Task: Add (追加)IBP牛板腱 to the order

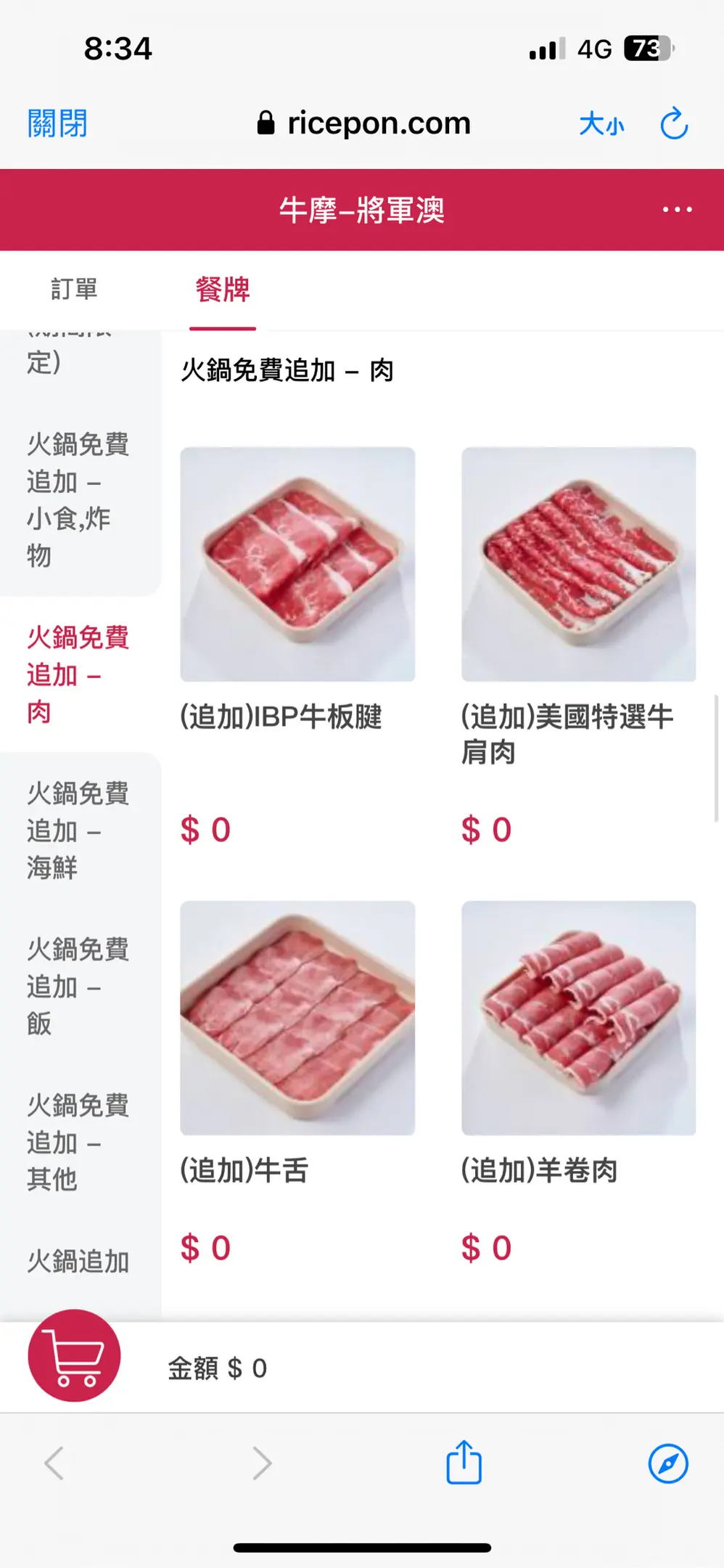Action: click(x=297, y=565)
